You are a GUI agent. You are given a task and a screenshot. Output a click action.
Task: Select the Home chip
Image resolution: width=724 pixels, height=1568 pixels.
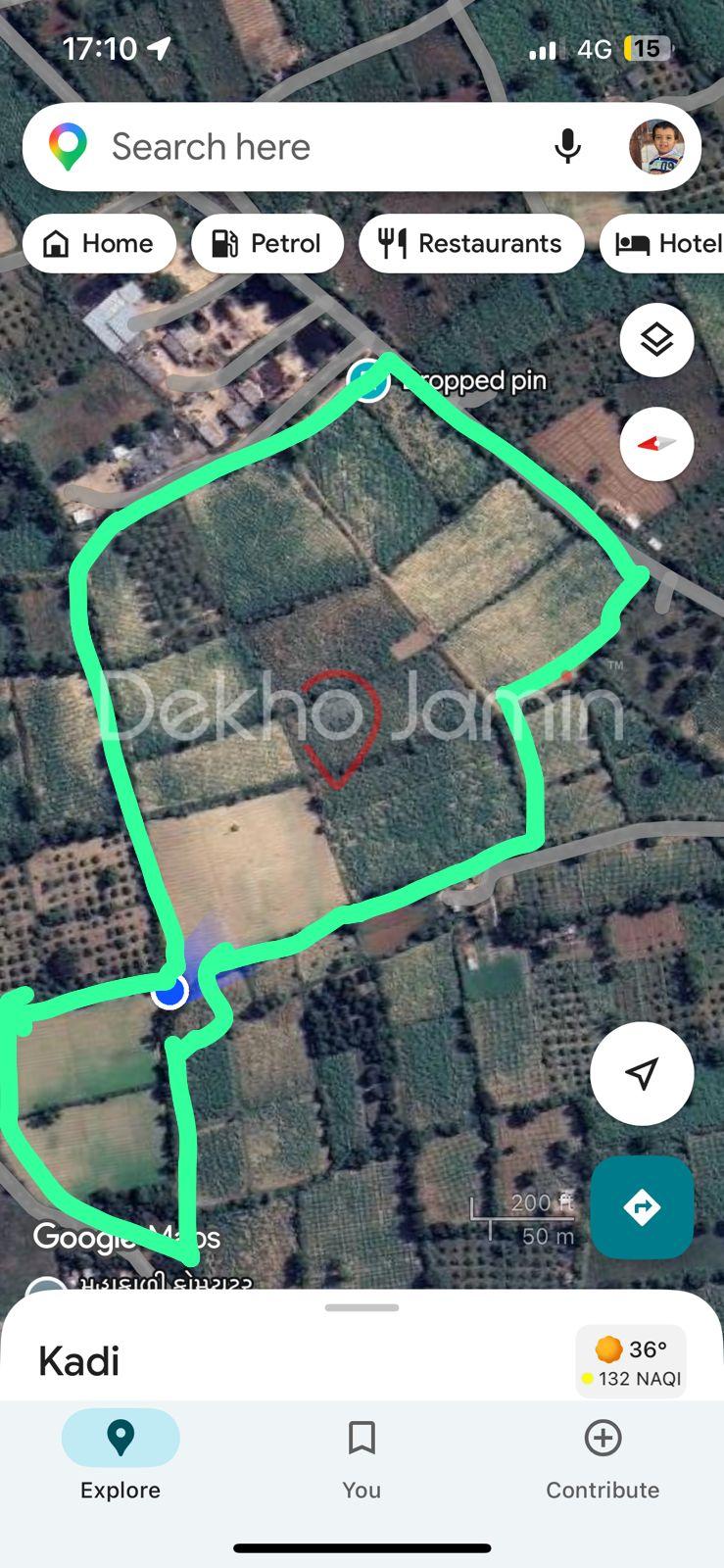(x=99, y=243)
